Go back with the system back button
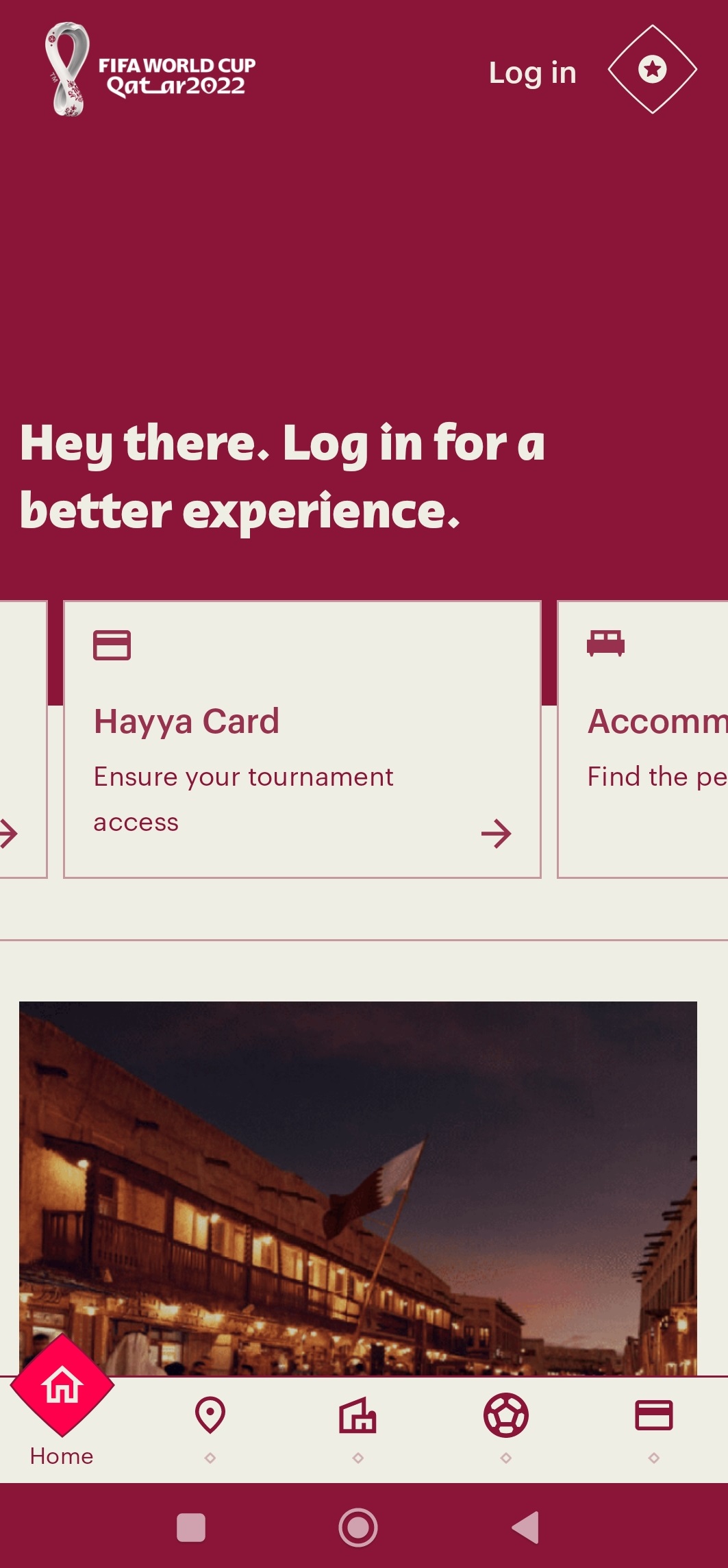 (x=526, y=1528)
